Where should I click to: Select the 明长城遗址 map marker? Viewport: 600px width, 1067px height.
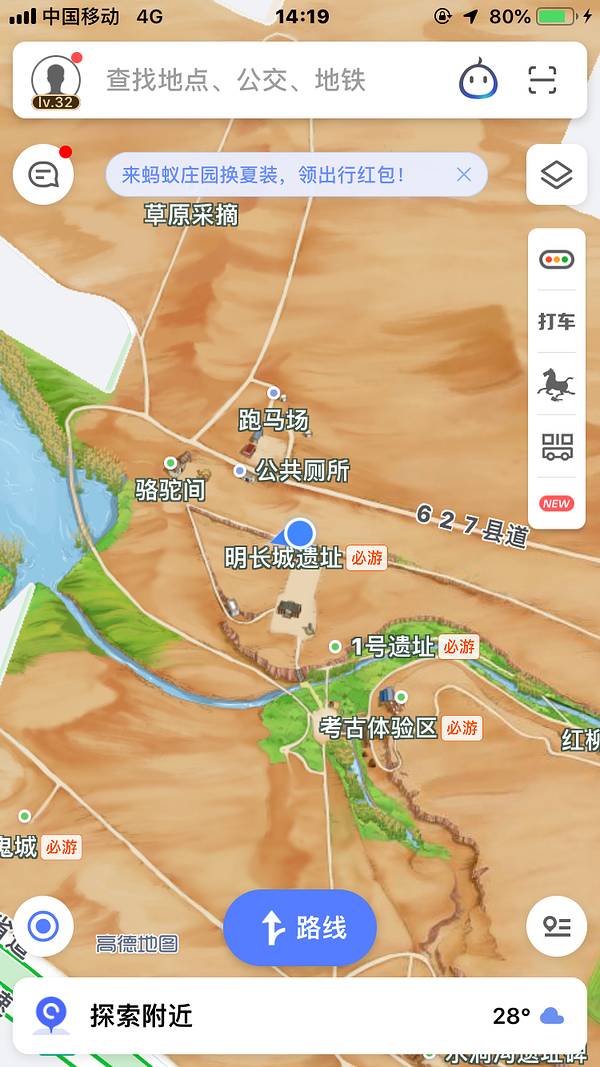click(284, 558)
